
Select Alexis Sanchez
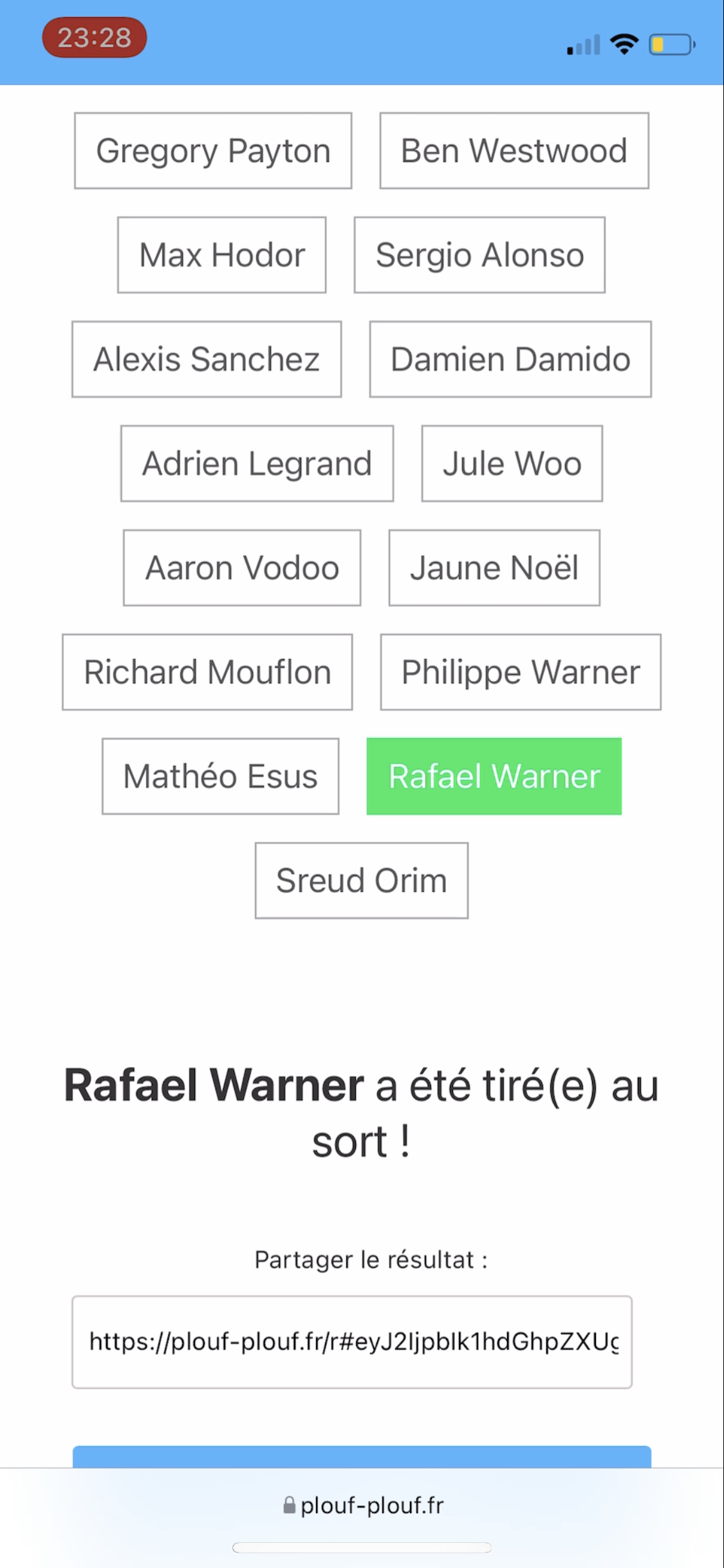(x=207, y=359)
